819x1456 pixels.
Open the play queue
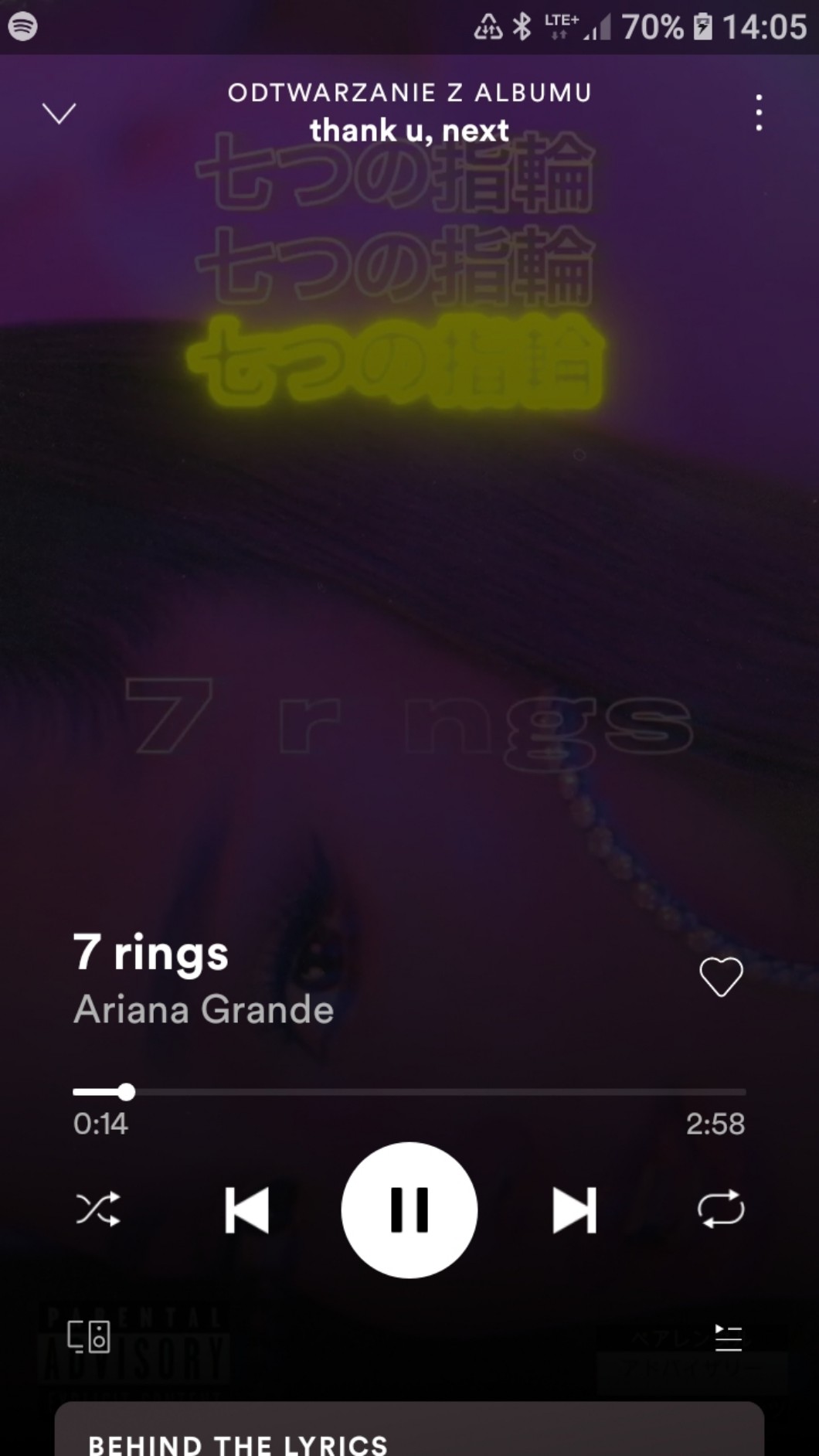point(728,1338)
